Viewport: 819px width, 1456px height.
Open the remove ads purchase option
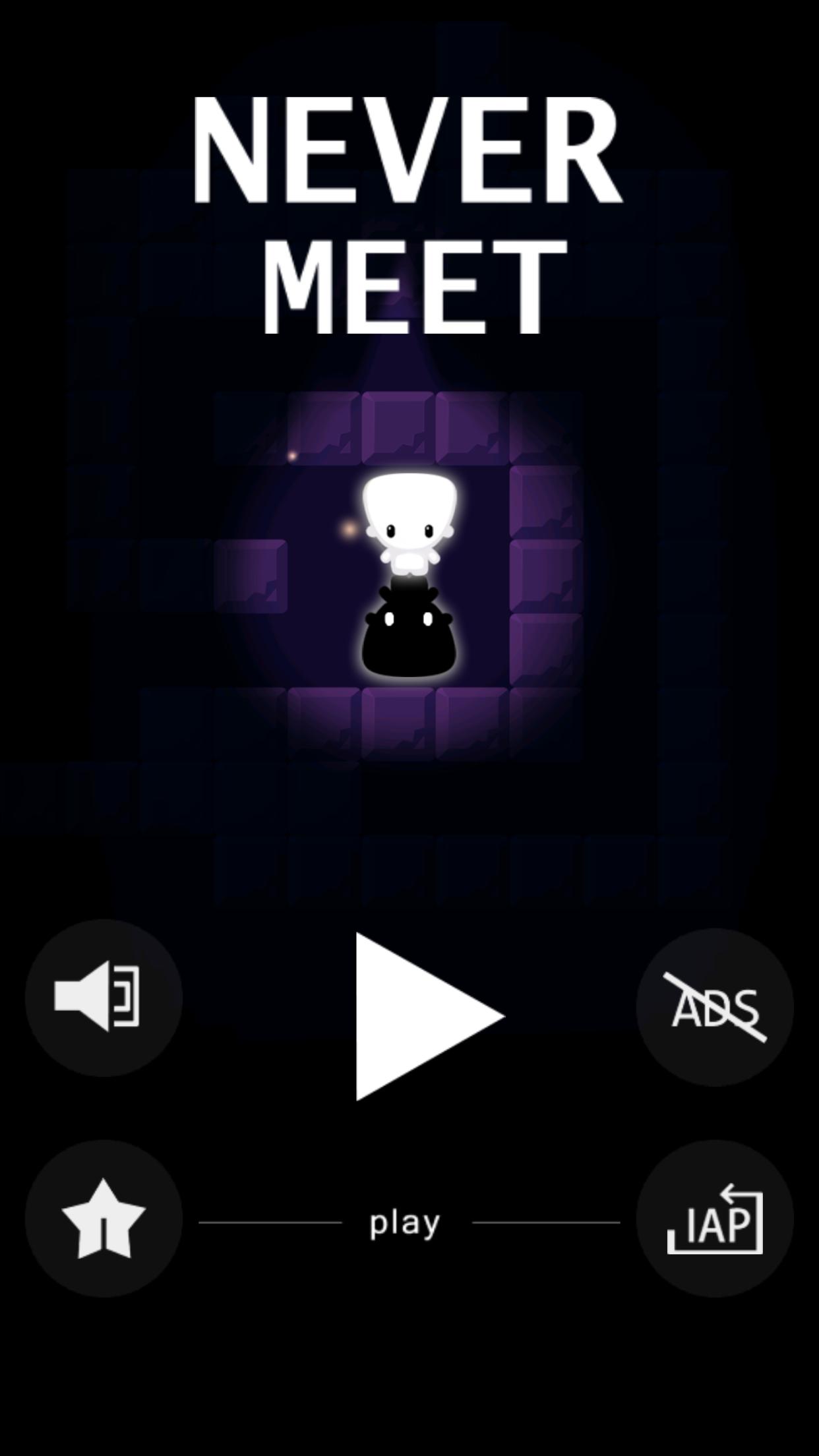click(715, 1007)
